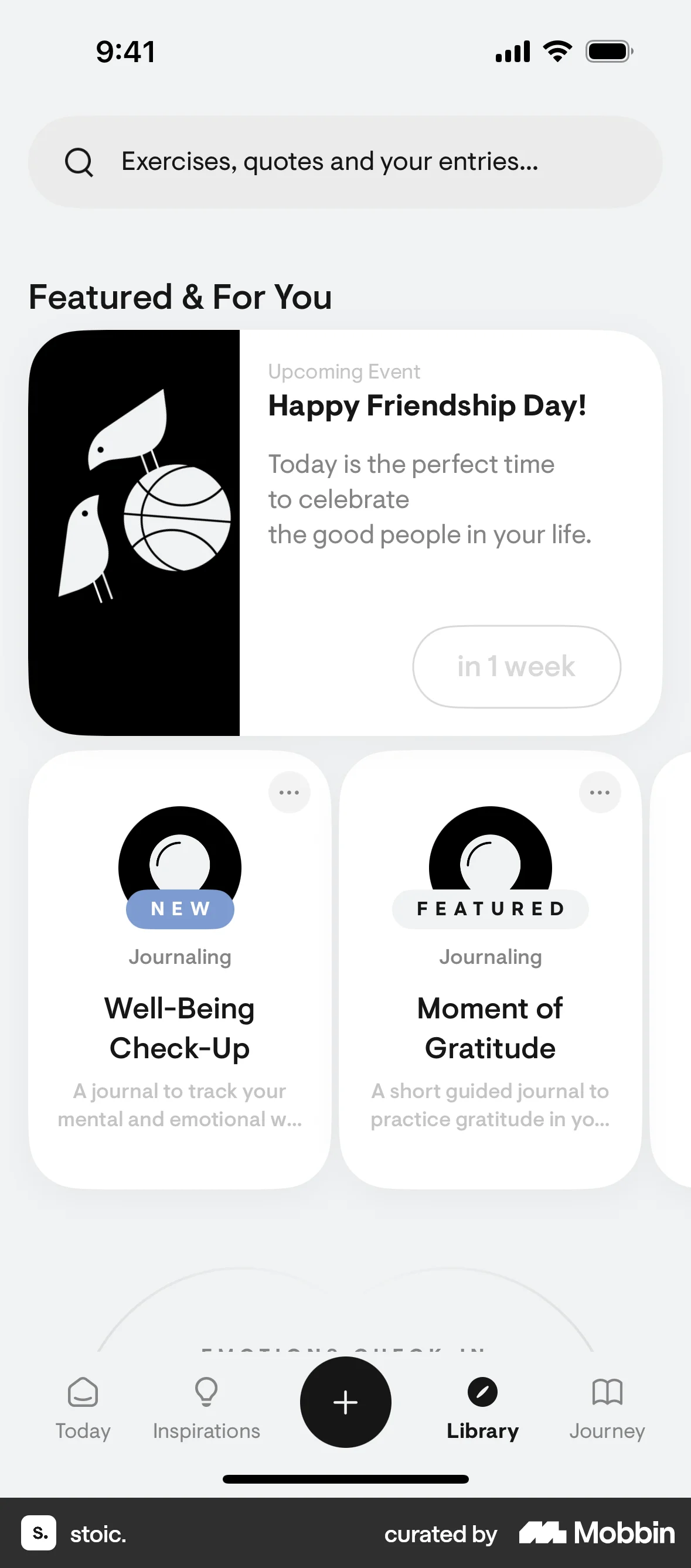Tap the NEW badge on the journaling card
The width and height of the screenshot is (691, 1568).
point(179,909)
